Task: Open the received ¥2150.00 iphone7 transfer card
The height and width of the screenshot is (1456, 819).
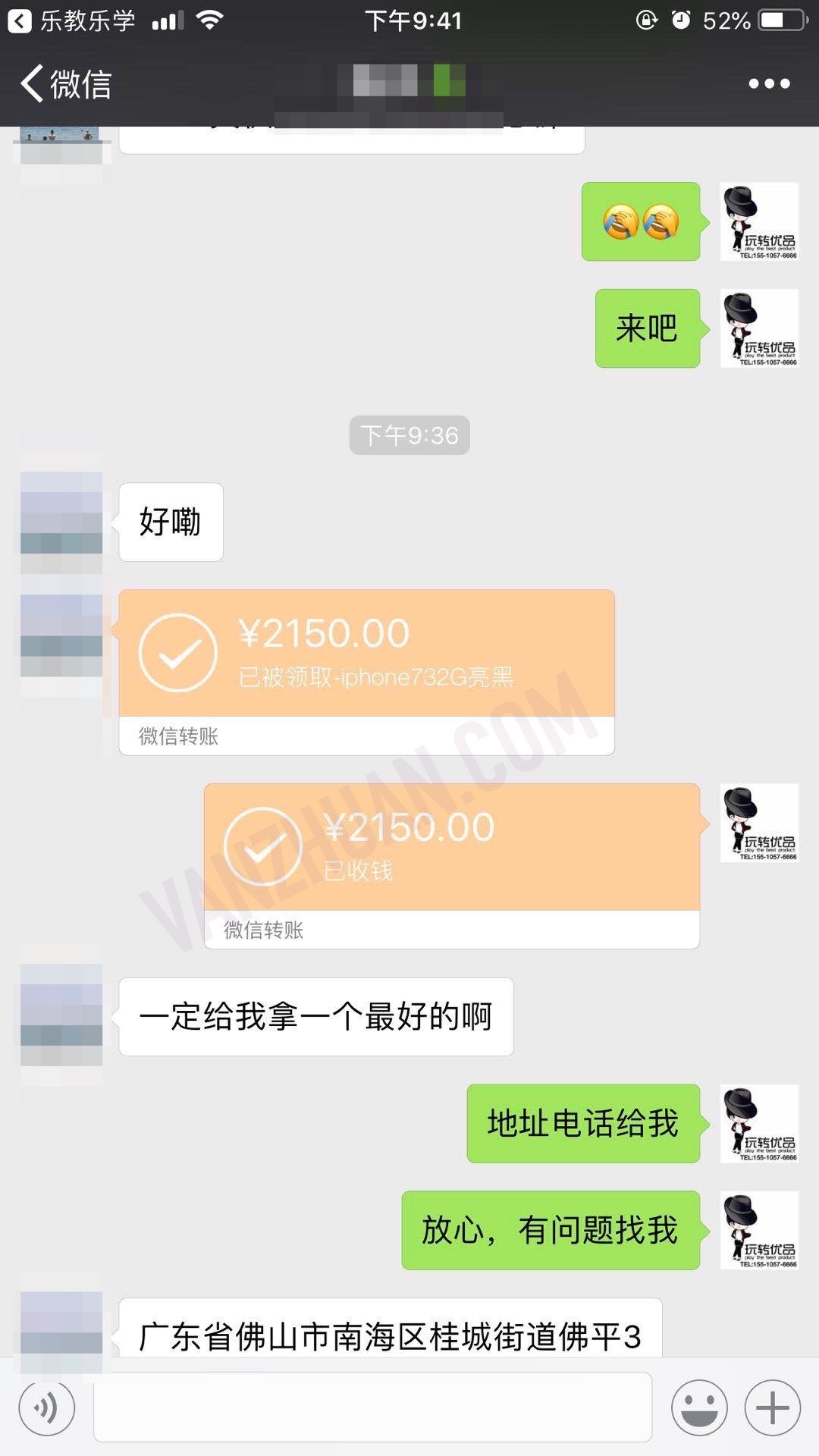Action: 366,654
